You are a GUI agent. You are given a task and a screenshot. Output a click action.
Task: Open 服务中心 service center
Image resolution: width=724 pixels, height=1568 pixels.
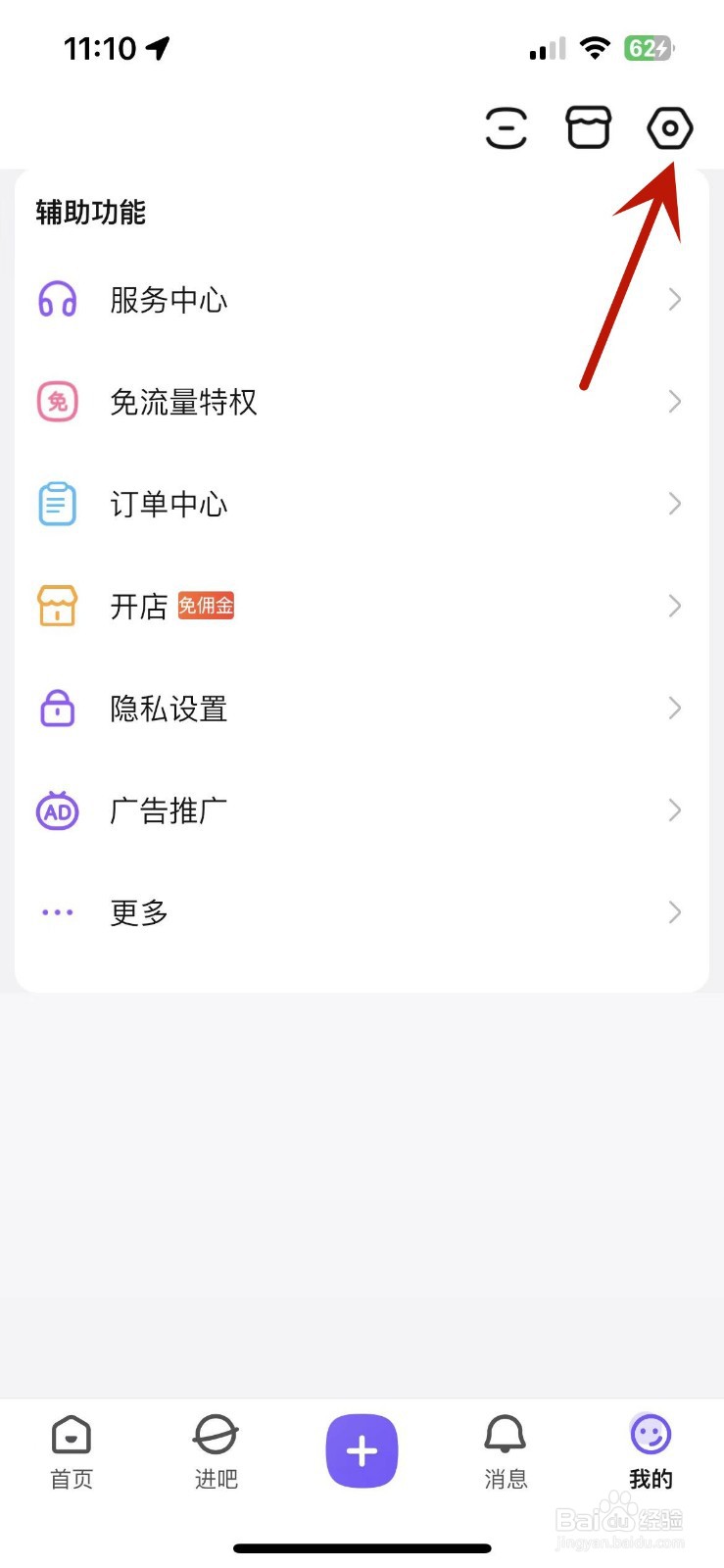[361, 300]
